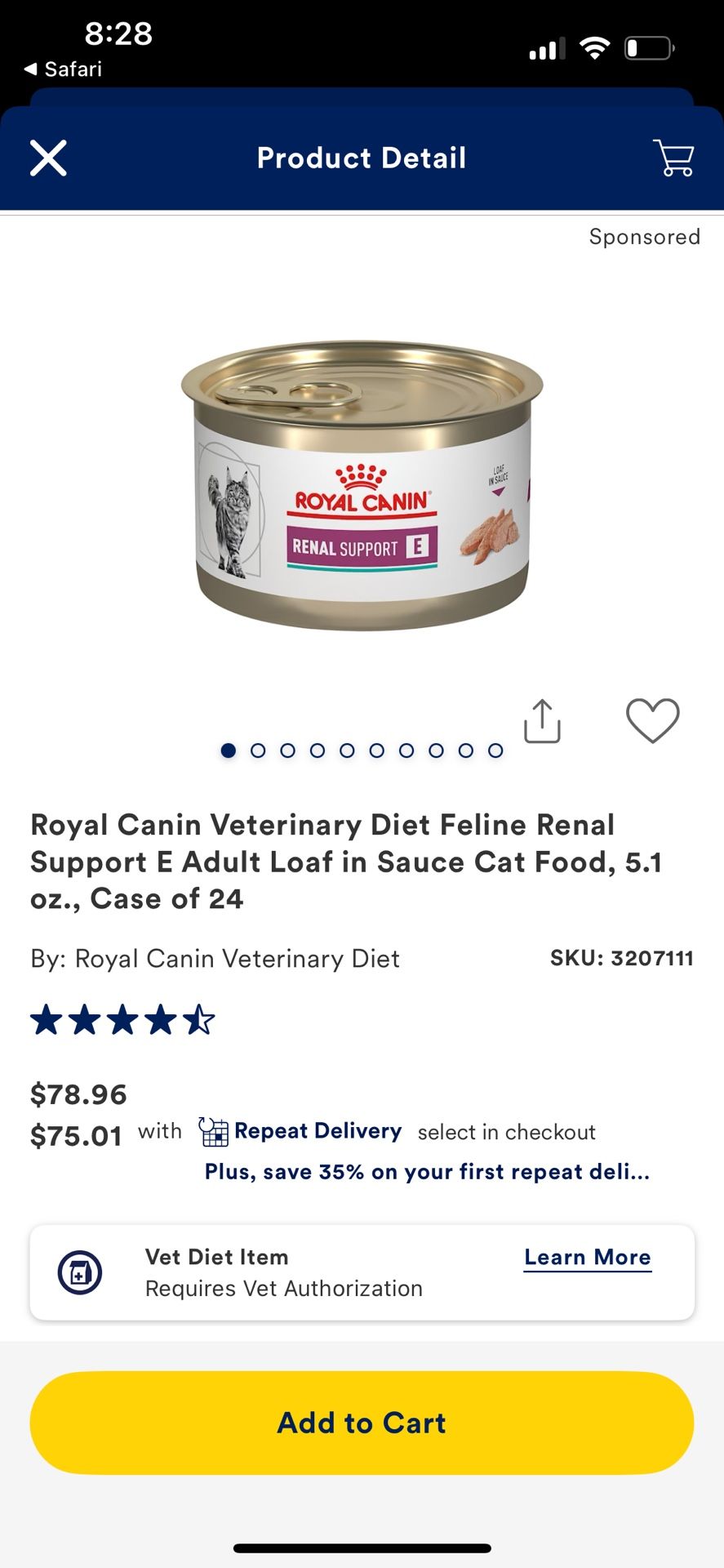Image resolution: width=724 pixels, height=1568 pixels.
Task: Tap the share icon to share this product
Action: [x=543, y=721]
